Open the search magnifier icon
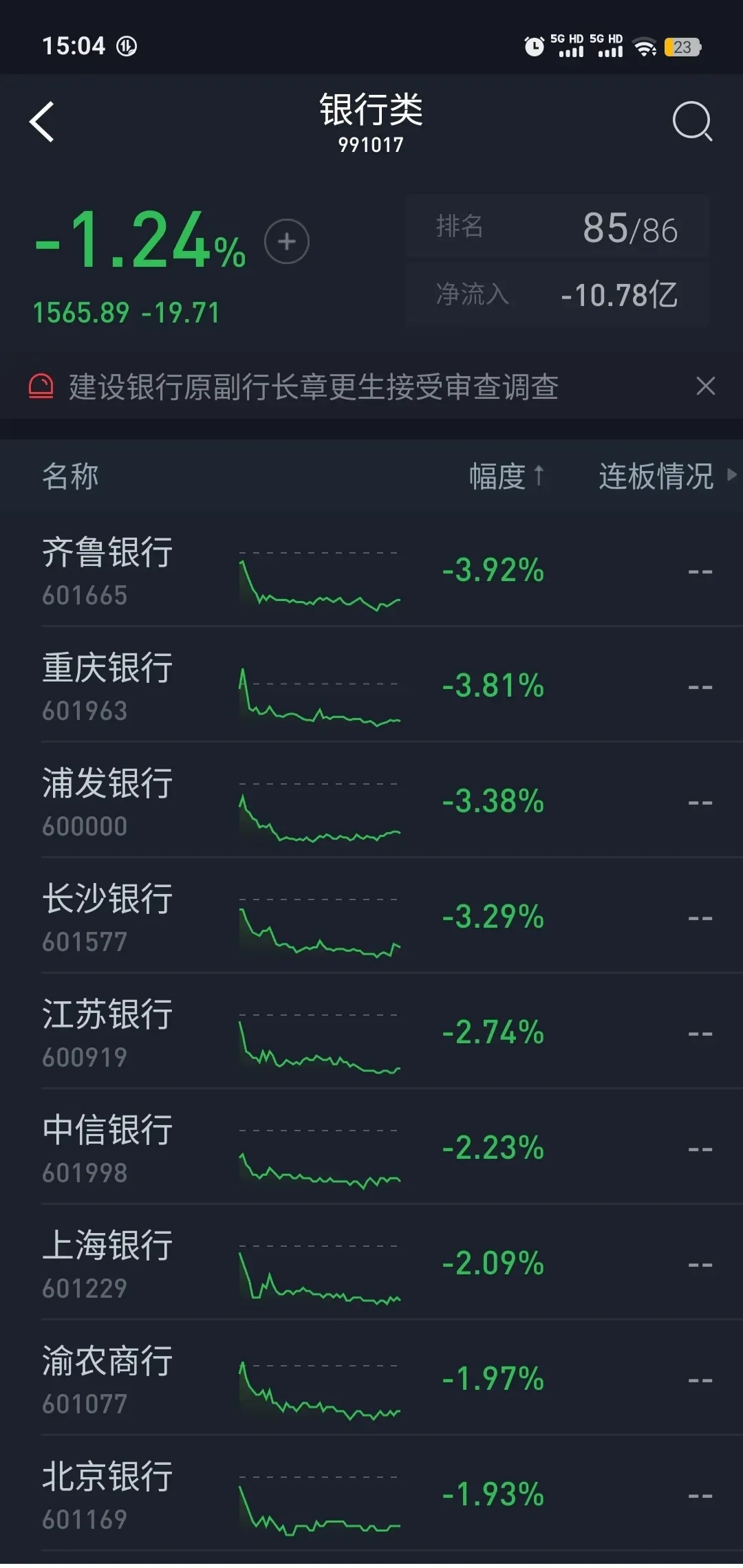The image size is (743, 1568). point(692,122)
